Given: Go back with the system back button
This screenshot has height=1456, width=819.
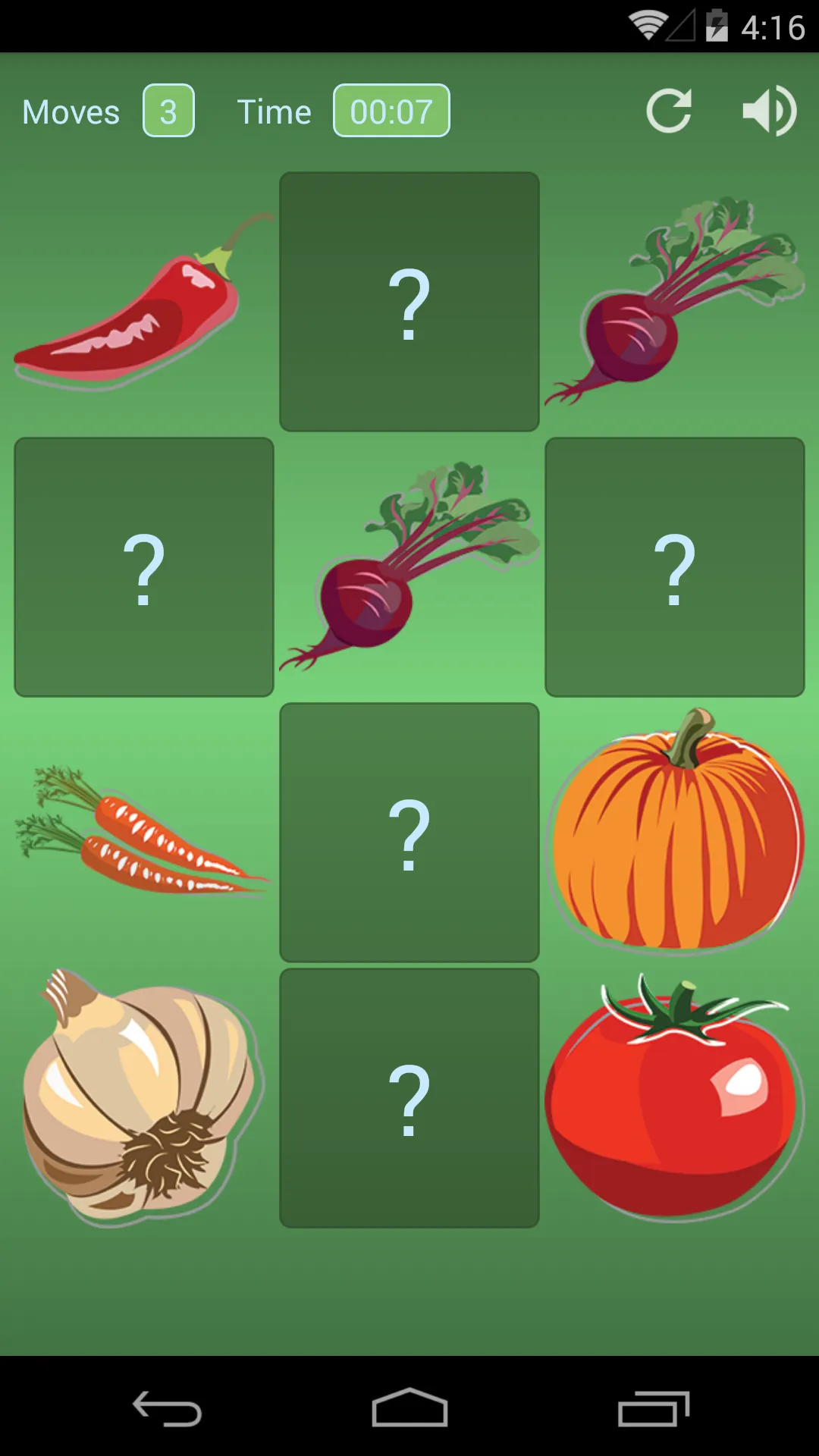Looking at the screenshot, I should (167, 1409).
